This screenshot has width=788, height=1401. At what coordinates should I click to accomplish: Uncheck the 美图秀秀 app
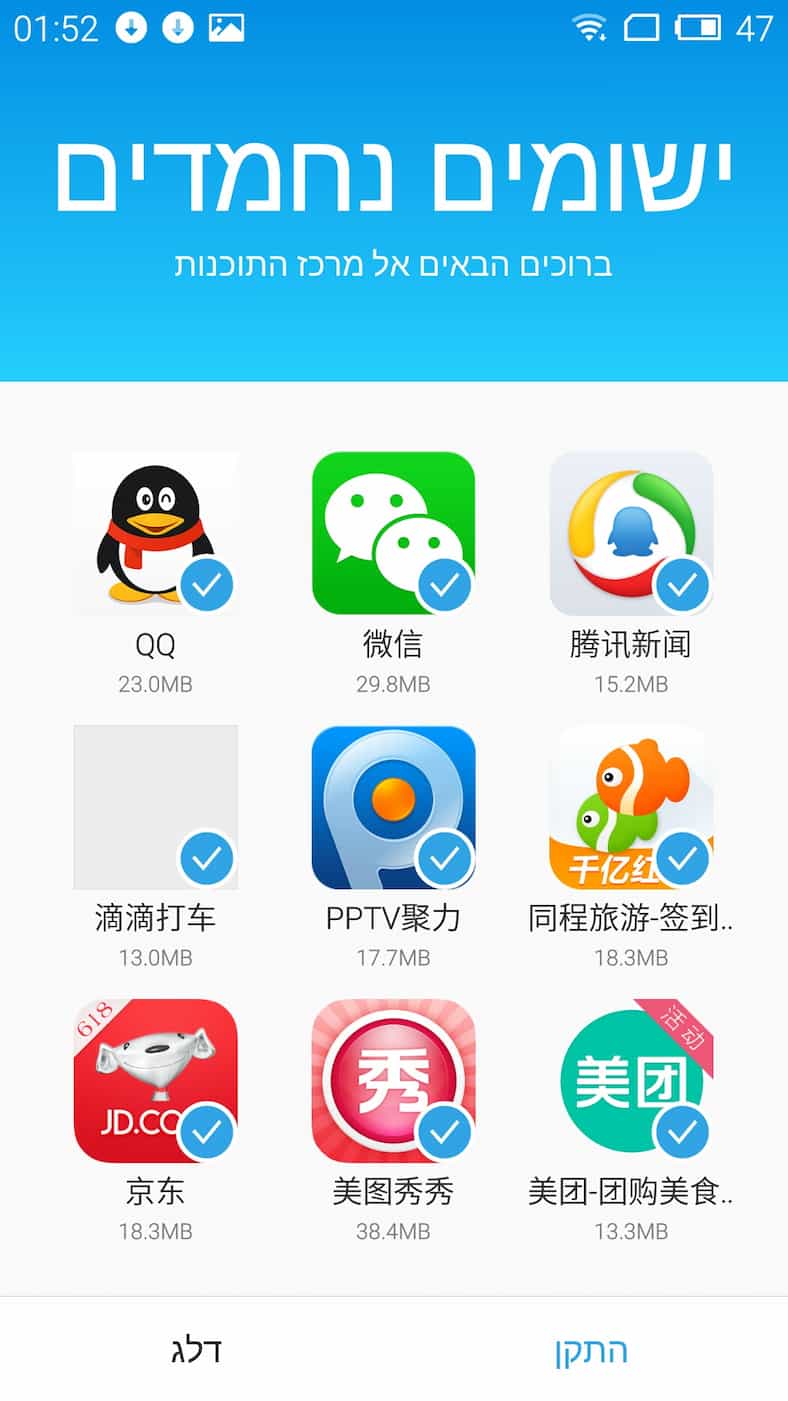pos(445,1132)
